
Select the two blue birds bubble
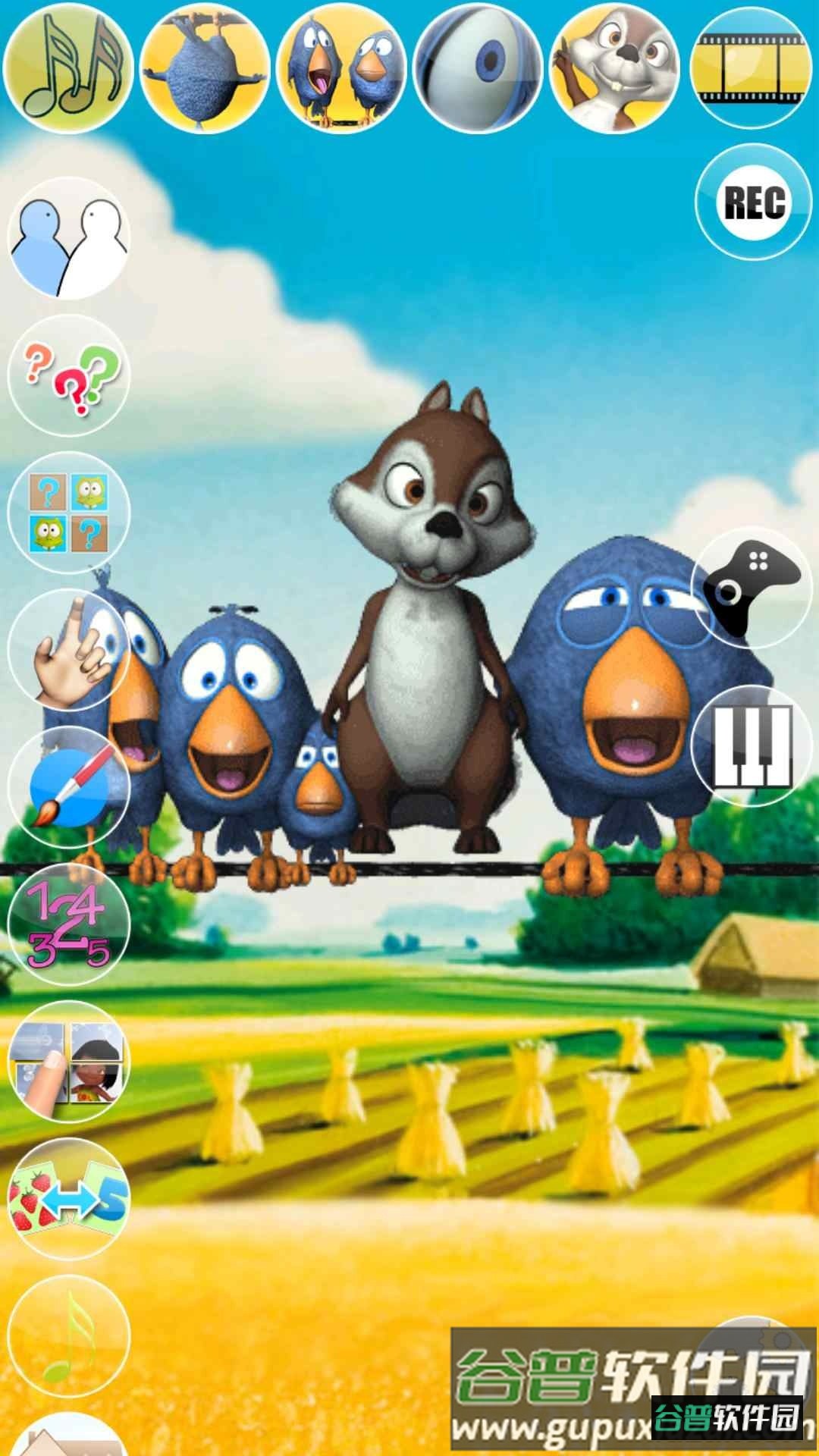(x=343, y=67)
